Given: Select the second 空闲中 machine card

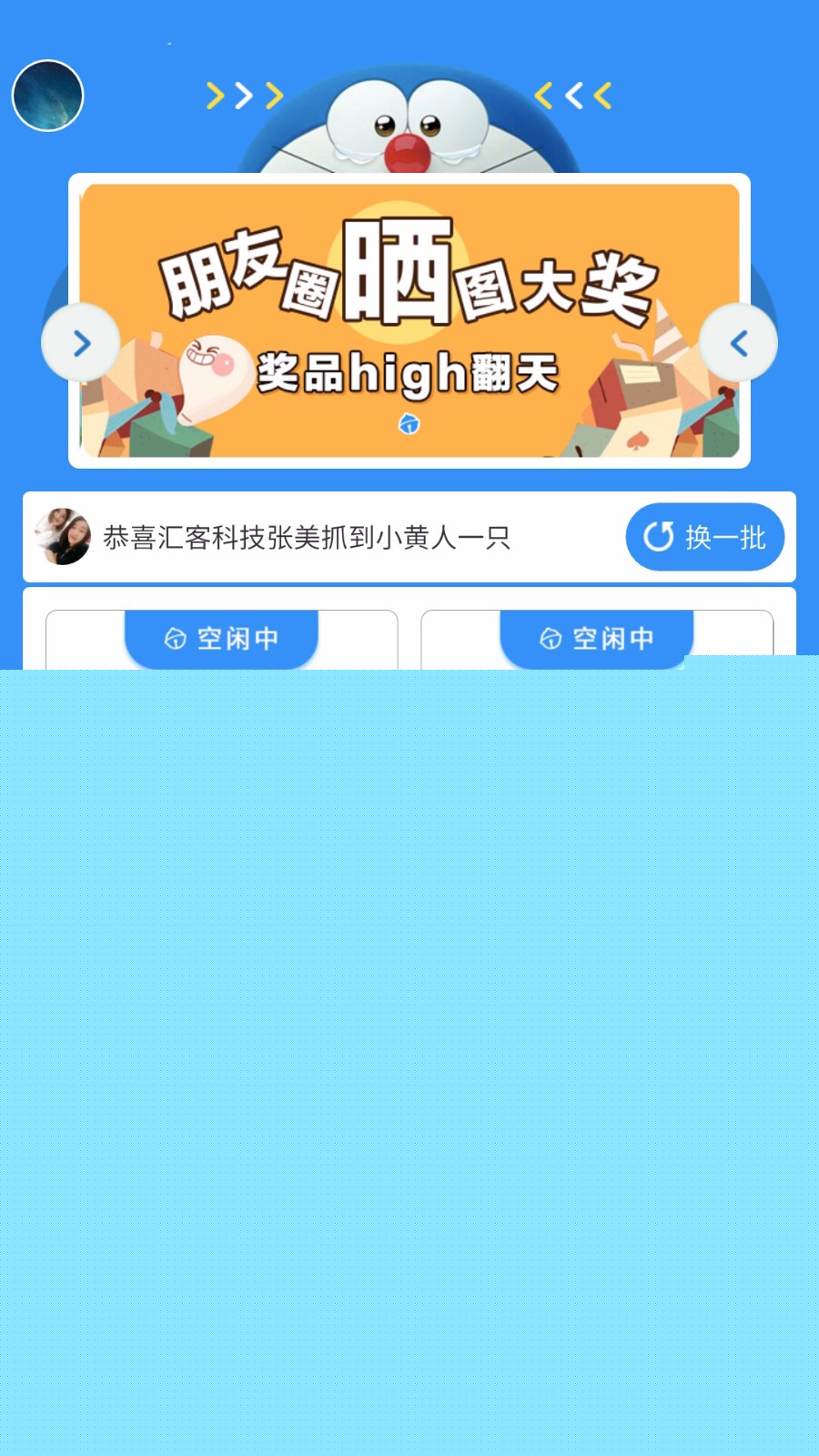Looking at the screenshot, I should point(596,639).
